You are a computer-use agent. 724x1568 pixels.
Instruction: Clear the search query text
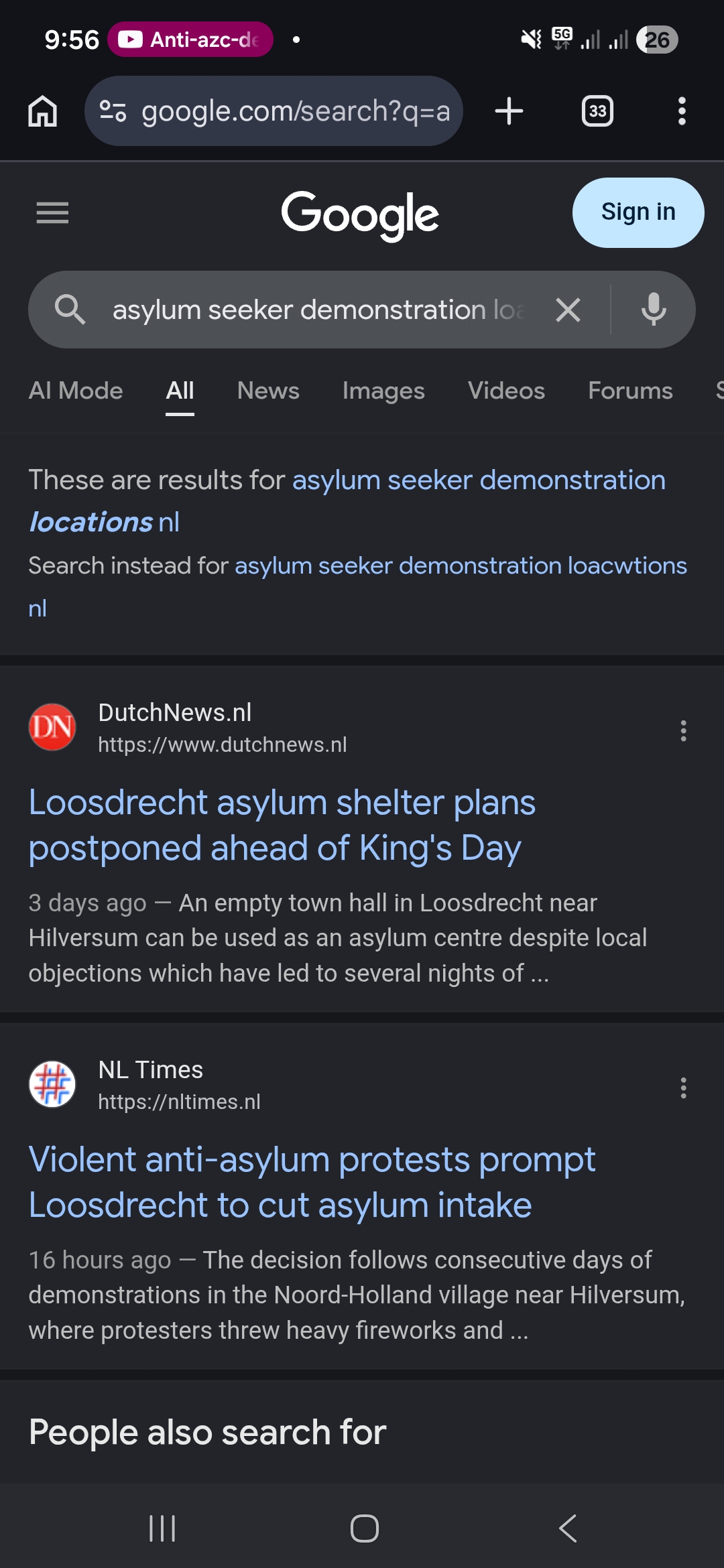click(x=568, y=310)
